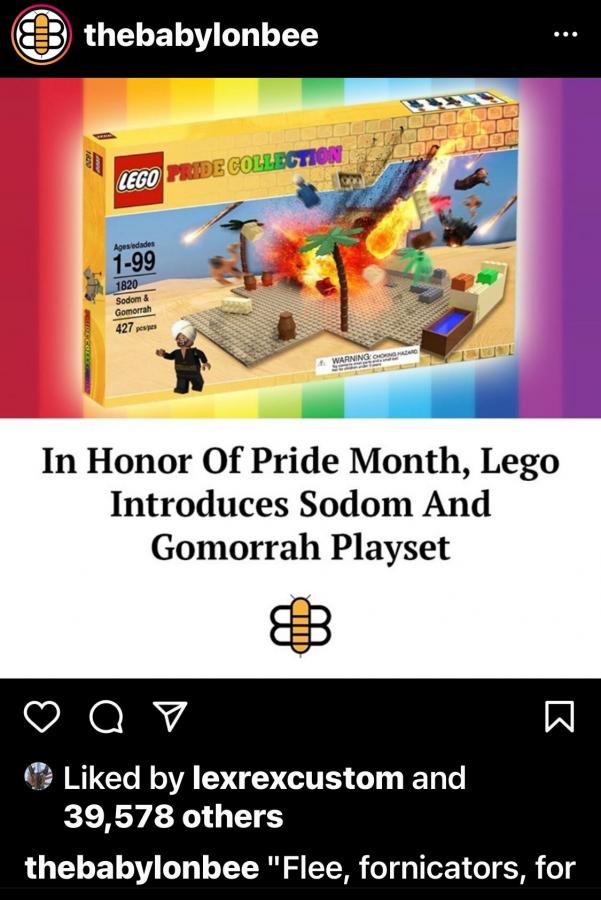View the 39,578 others who liked
This screenshot has width=601, height=900.
pyautogui.click(x=172, y=817)
